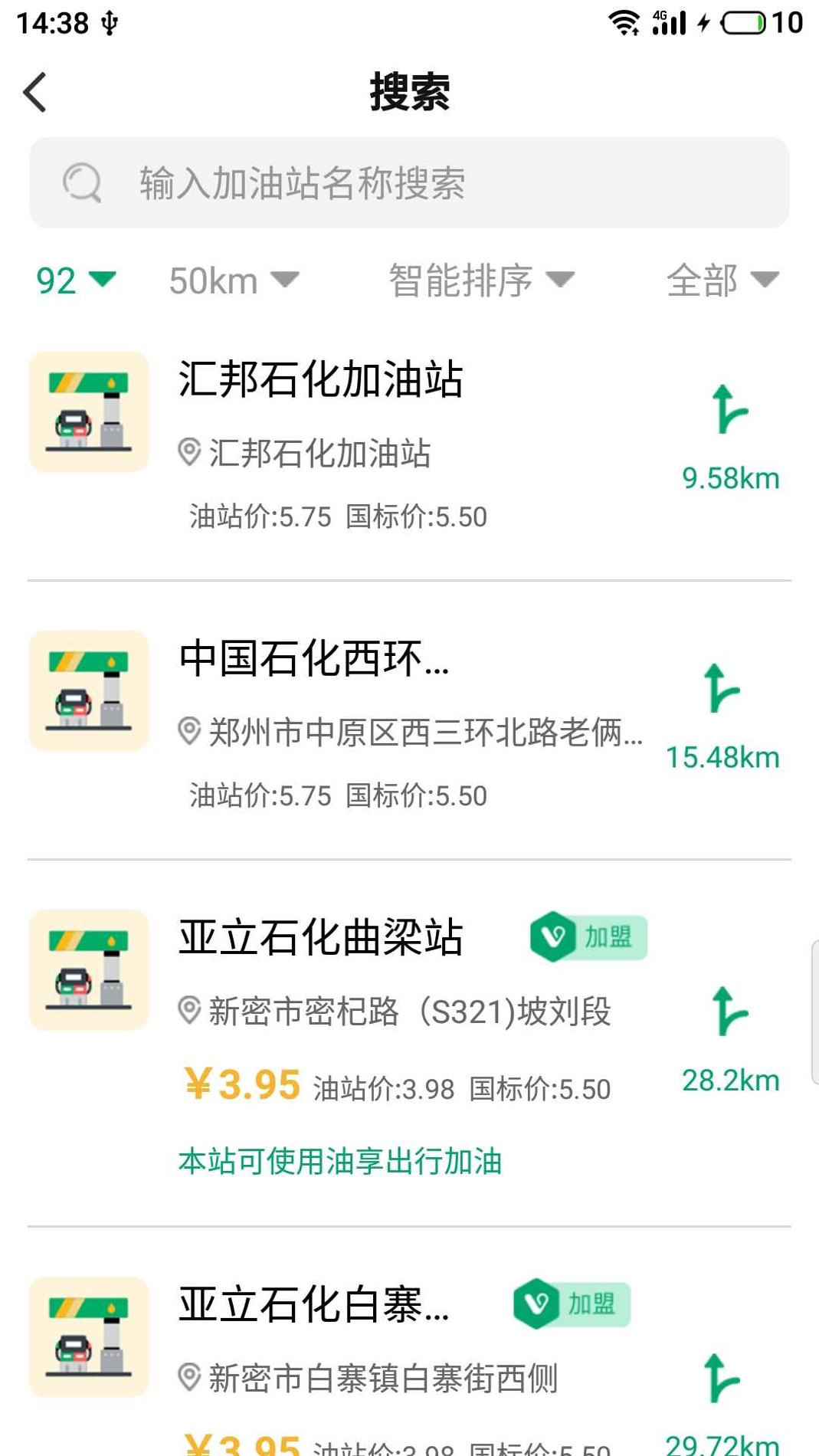819x1456 pixels.
Task: Expand the 智能排序 sorting dropdown
Action: (x=480, y=280)
